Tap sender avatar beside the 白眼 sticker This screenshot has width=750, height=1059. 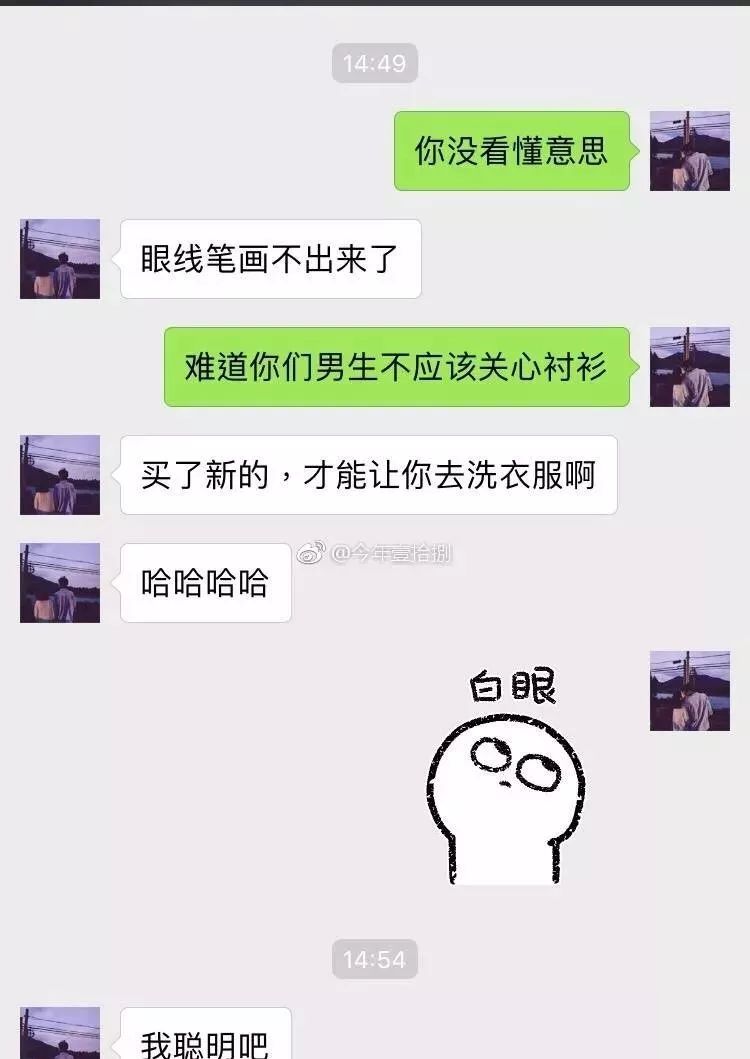[689, 691]
